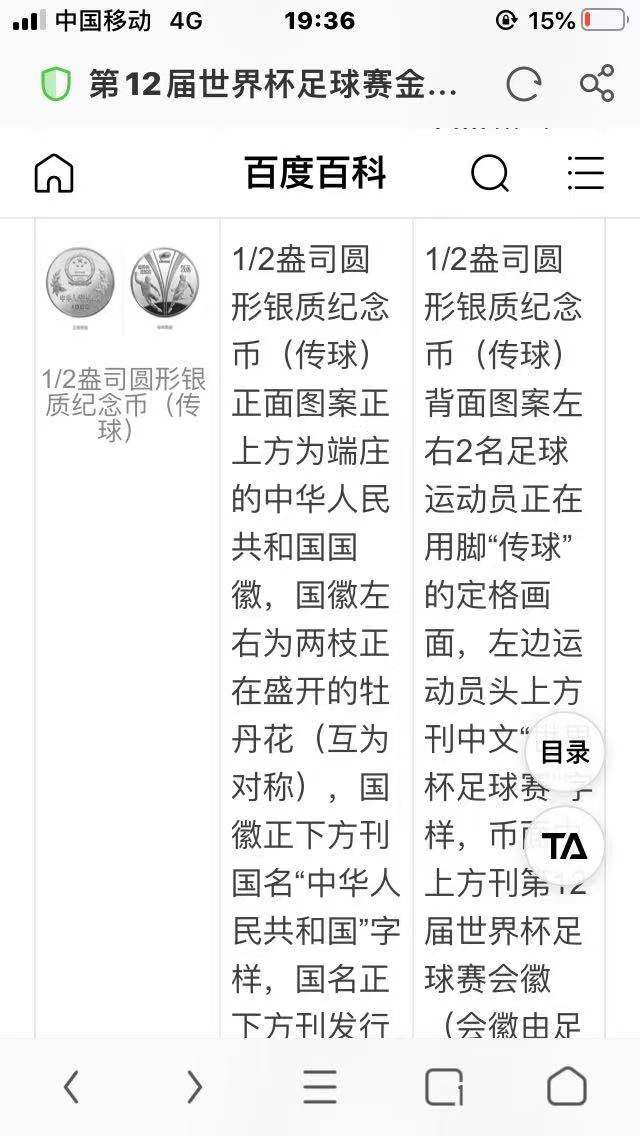Share this Baidu Baike page
Screen dimensions: 640x1136
(597, 85)
